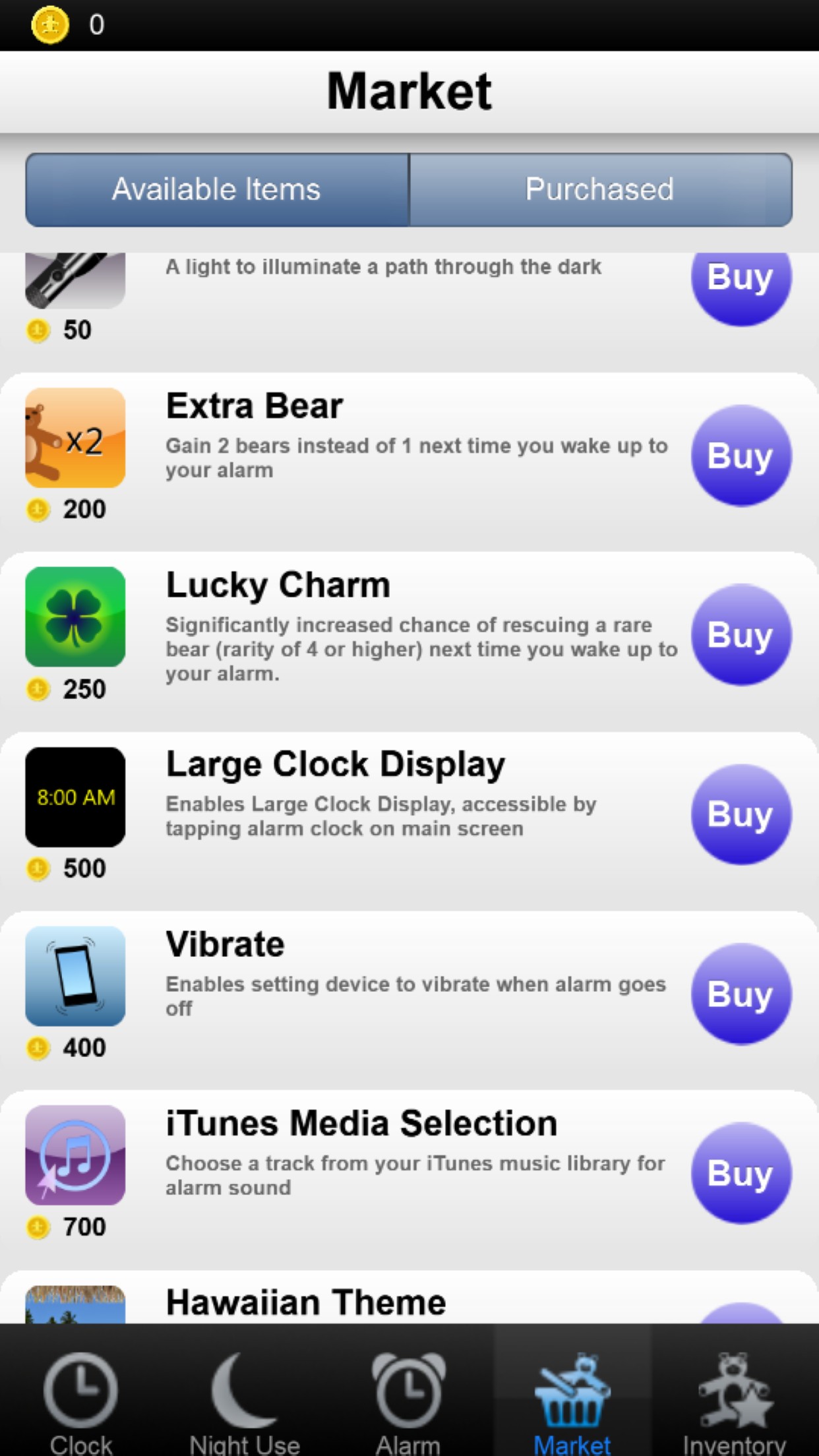The width and height of the screenshot is (819, 1456).
Task: Buy the Extra Bear item
Action: 741,456
